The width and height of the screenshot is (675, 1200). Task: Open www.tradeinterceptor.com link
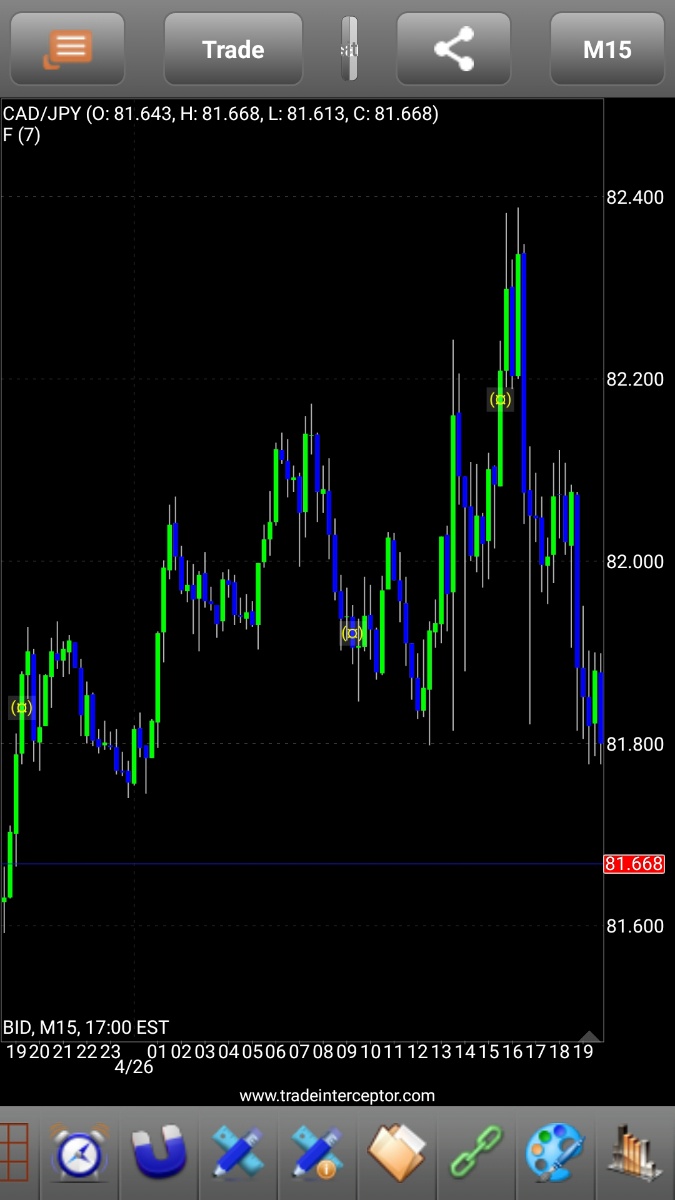[x=337, y=1096]
